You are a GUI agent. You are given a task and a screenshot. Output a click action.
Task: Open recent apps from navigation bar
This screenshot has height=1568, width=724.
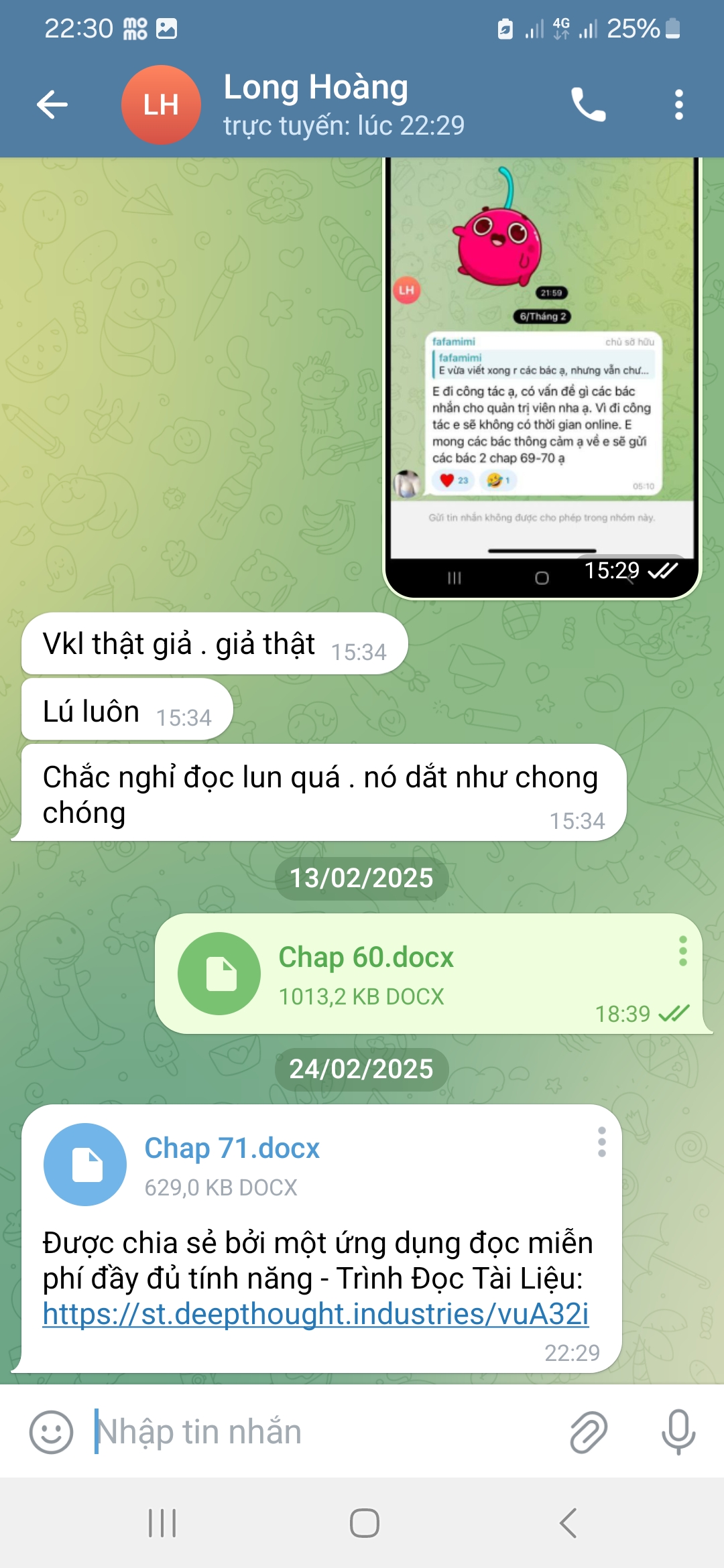click(x=162, y=1523)
